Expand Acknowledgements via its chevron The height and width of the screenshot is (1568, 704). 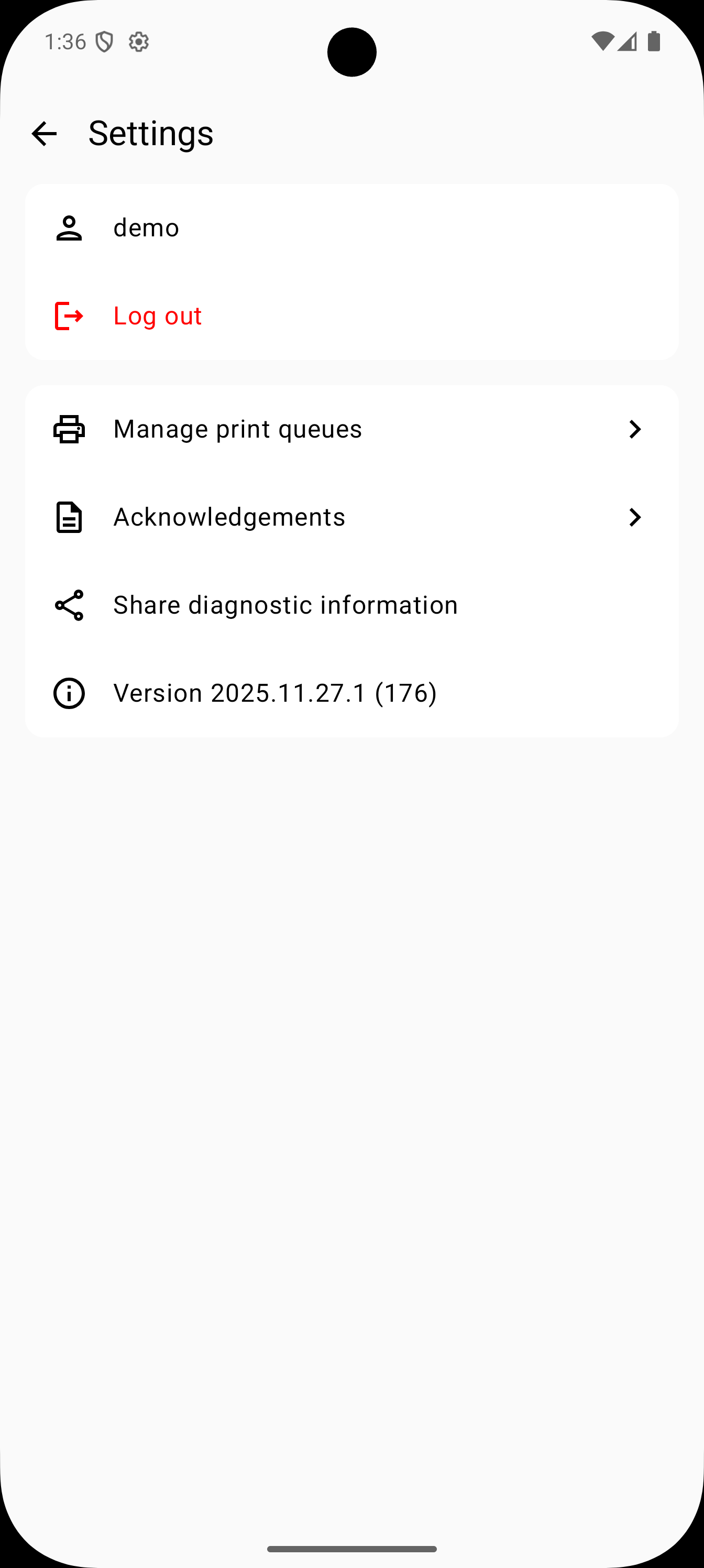(635, 517)
